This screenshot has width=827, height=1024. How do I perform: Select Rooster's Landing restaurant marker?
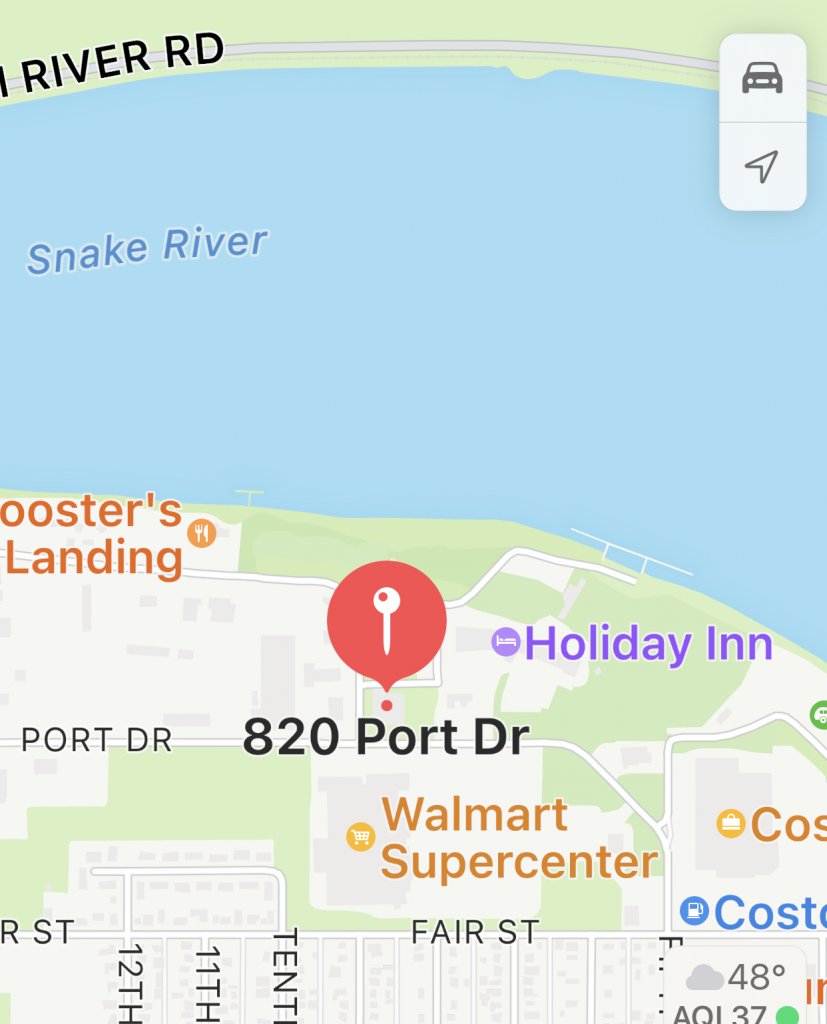[202, 533]
